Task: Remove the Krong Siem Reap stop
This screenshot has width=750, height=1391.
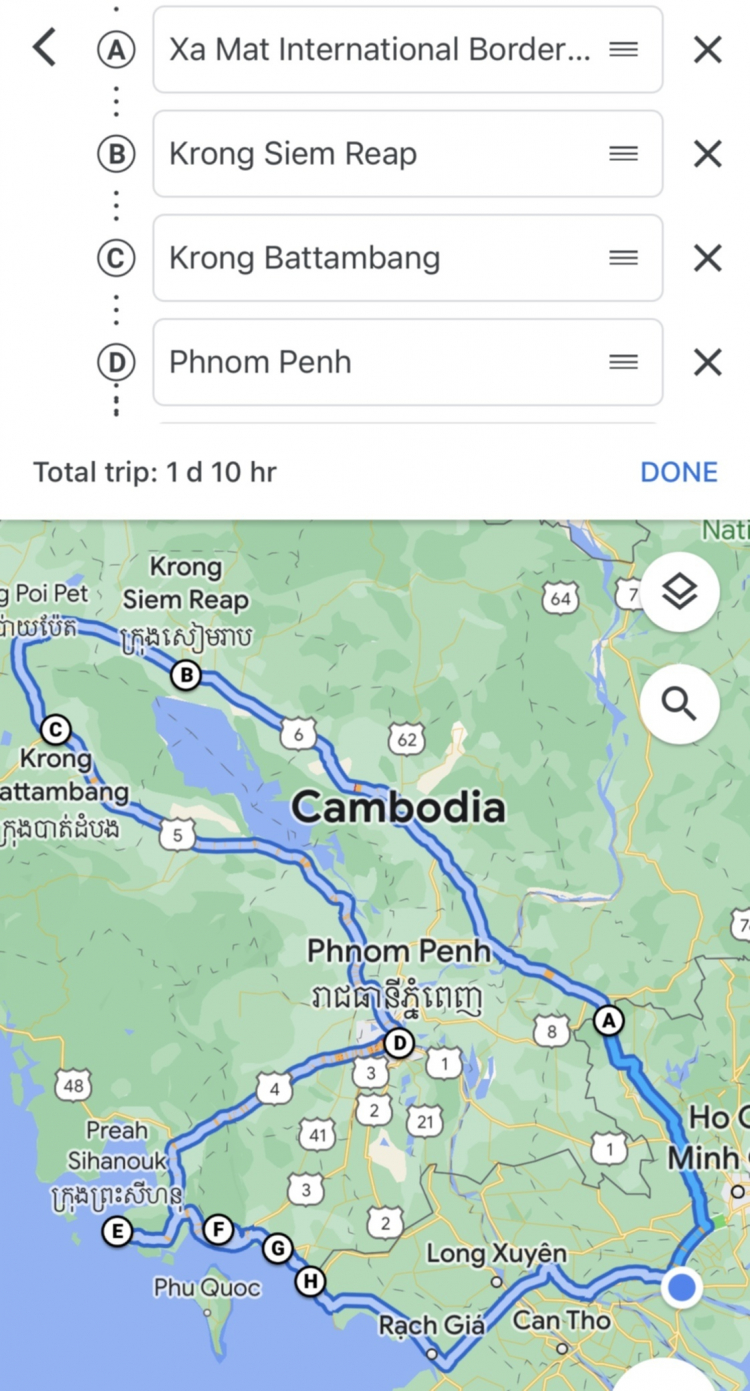Action: pyautogui.click(x=707, y=154)
